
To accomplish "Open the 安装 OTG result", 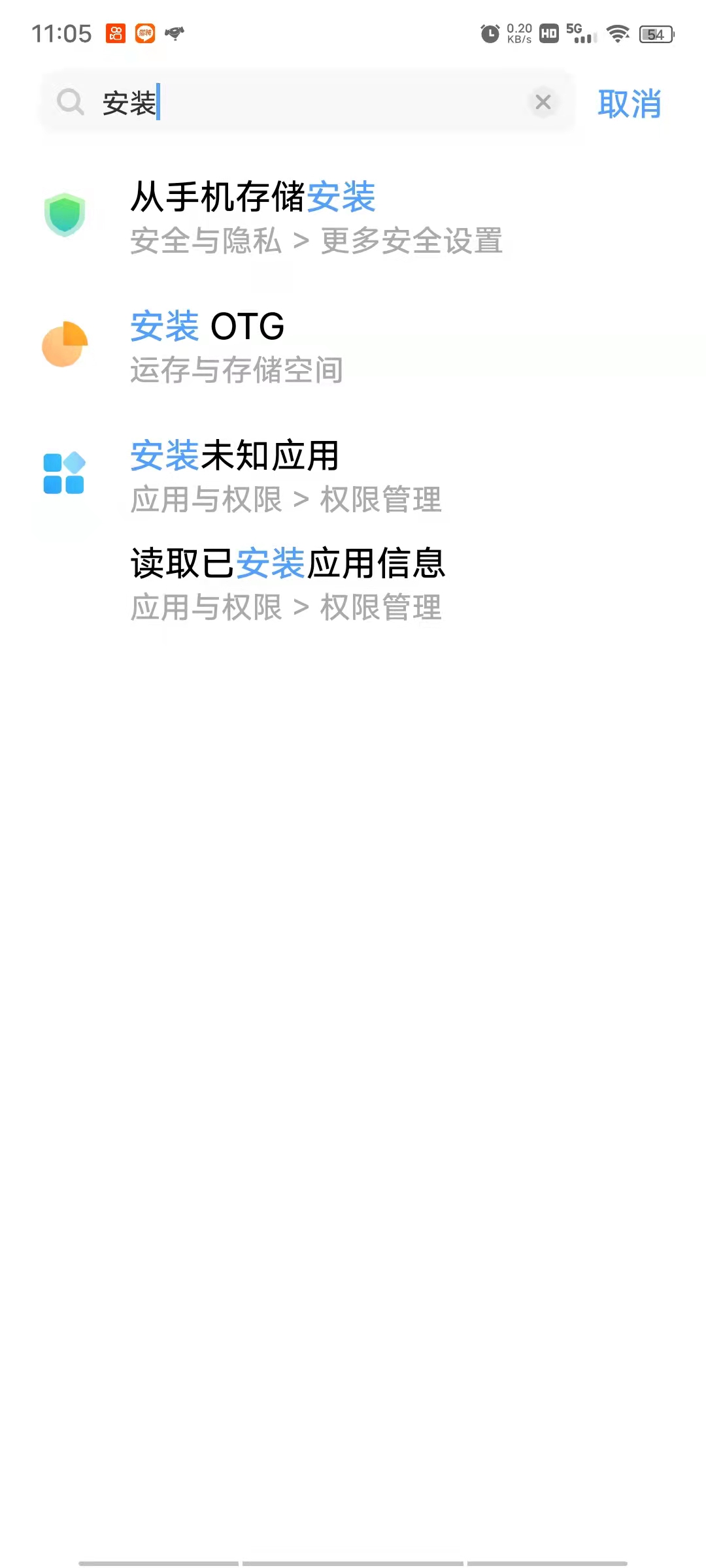I will (x=237, y=346).
